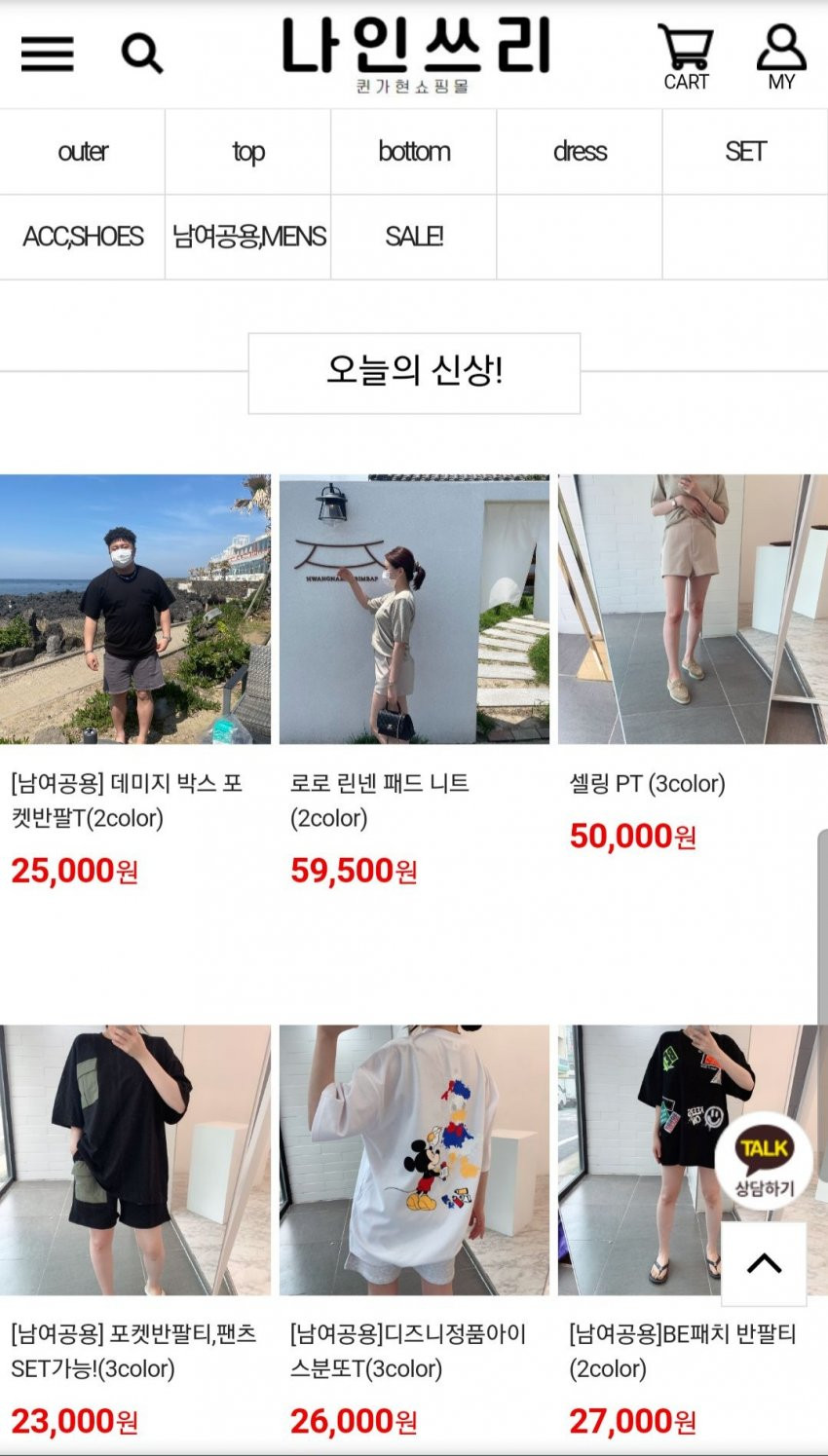Screen dimensions: 828x1456
Task: Browse the ACC,SHOES category
Action: click(83, 237)
